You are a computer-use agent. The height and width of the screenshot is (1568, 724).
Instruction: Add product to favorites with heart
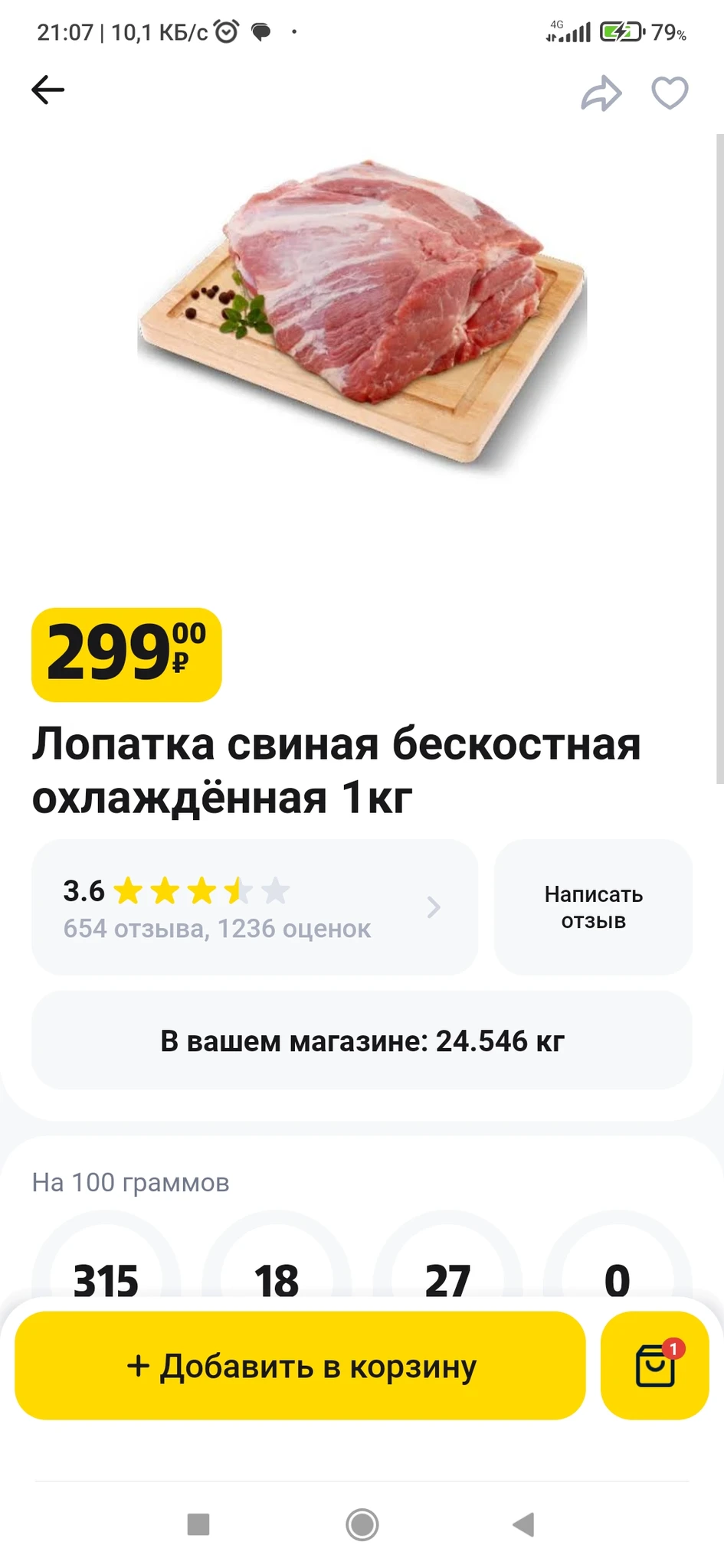670,93
